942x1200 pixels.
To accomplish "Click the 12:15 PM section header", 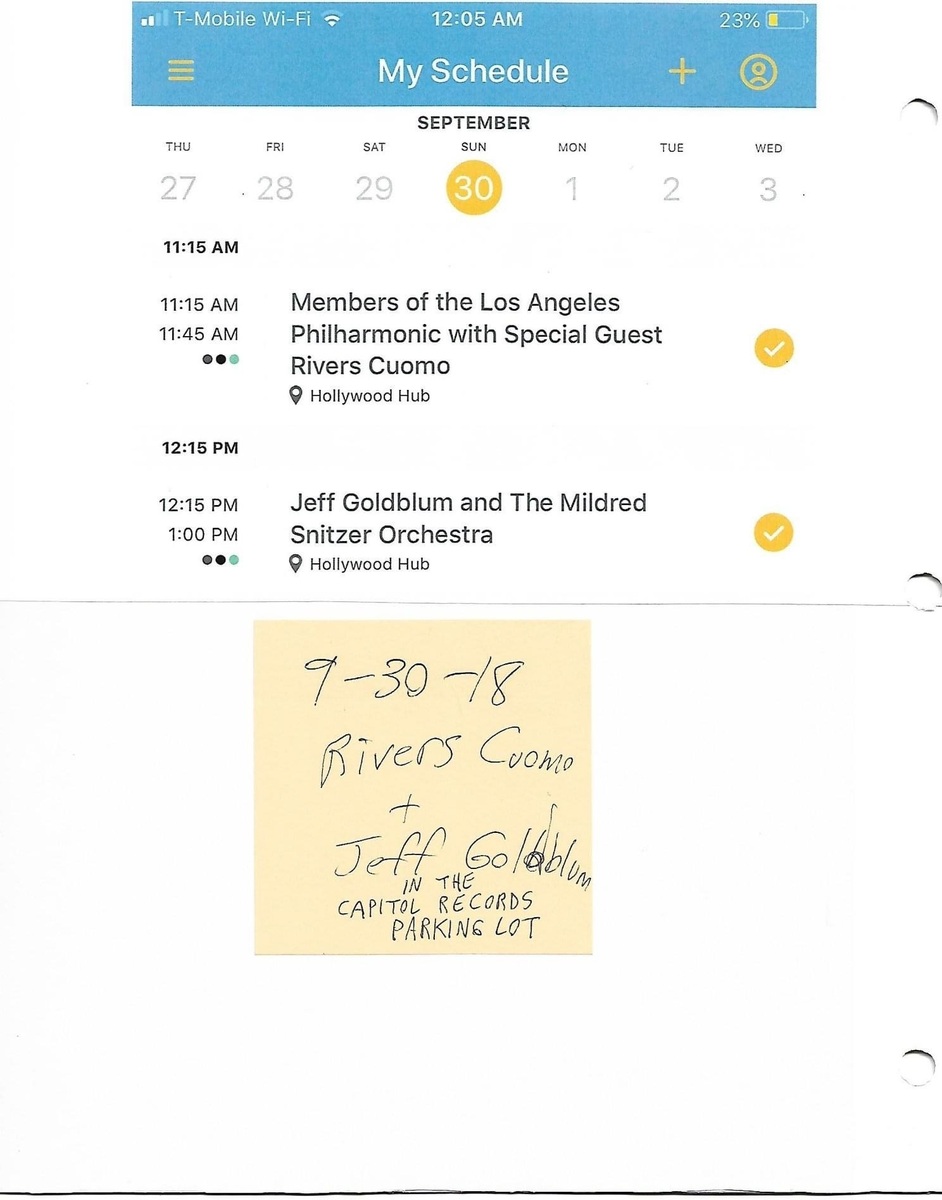I will [199, 448].
